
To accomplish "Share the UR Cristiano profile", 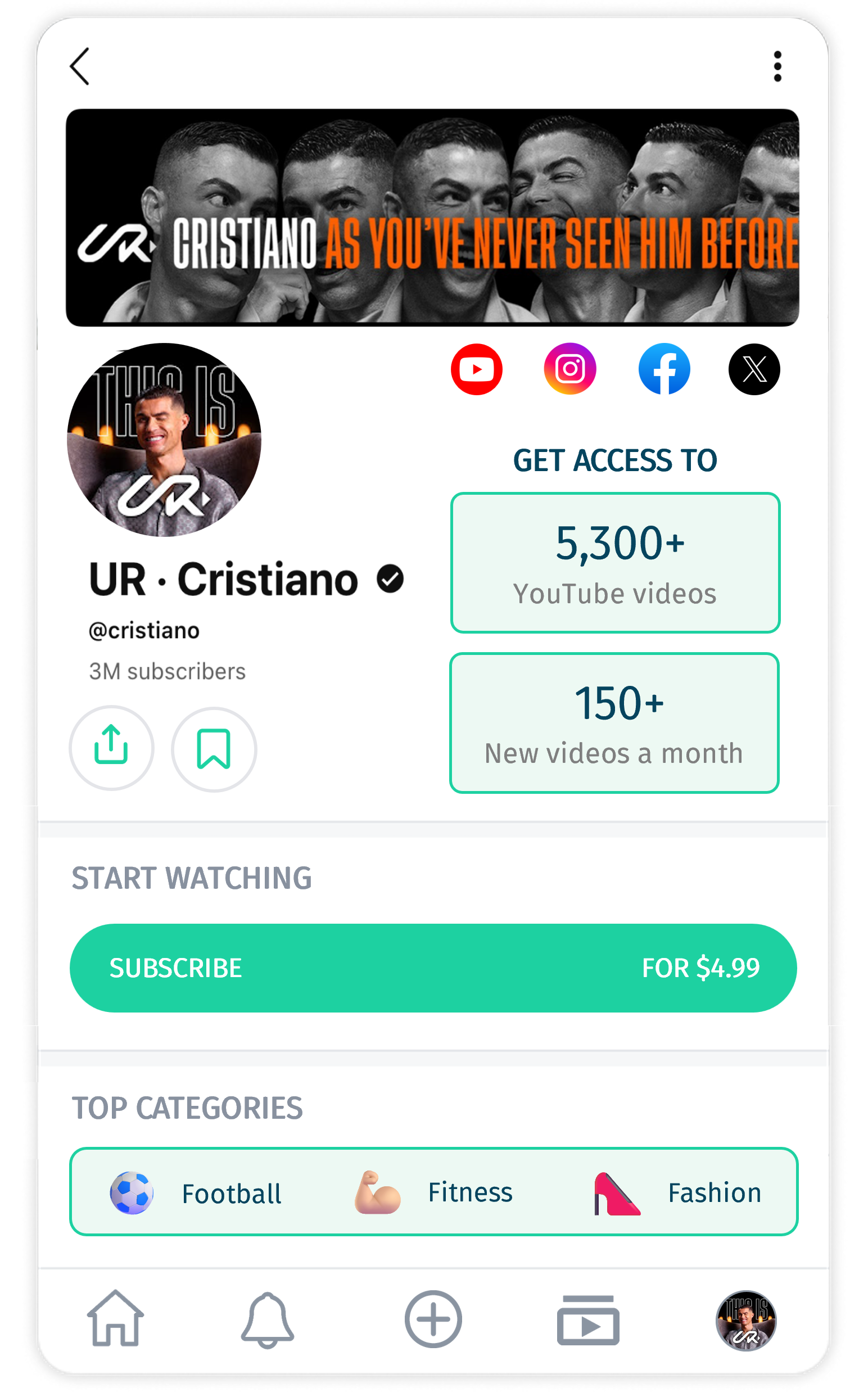I will pos(111,748).
